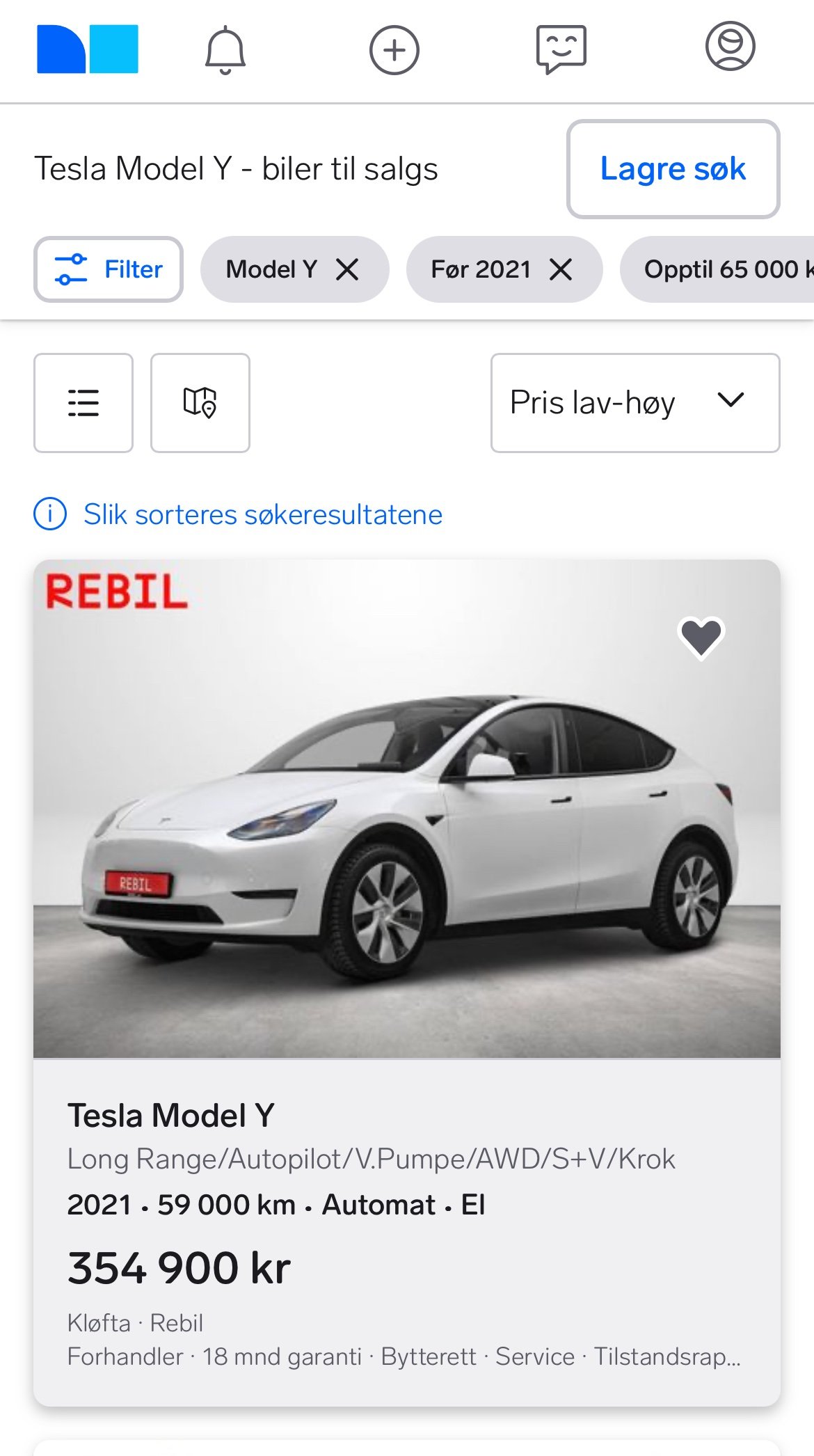Remove the Model Y filter chip

tap(347, 269)
